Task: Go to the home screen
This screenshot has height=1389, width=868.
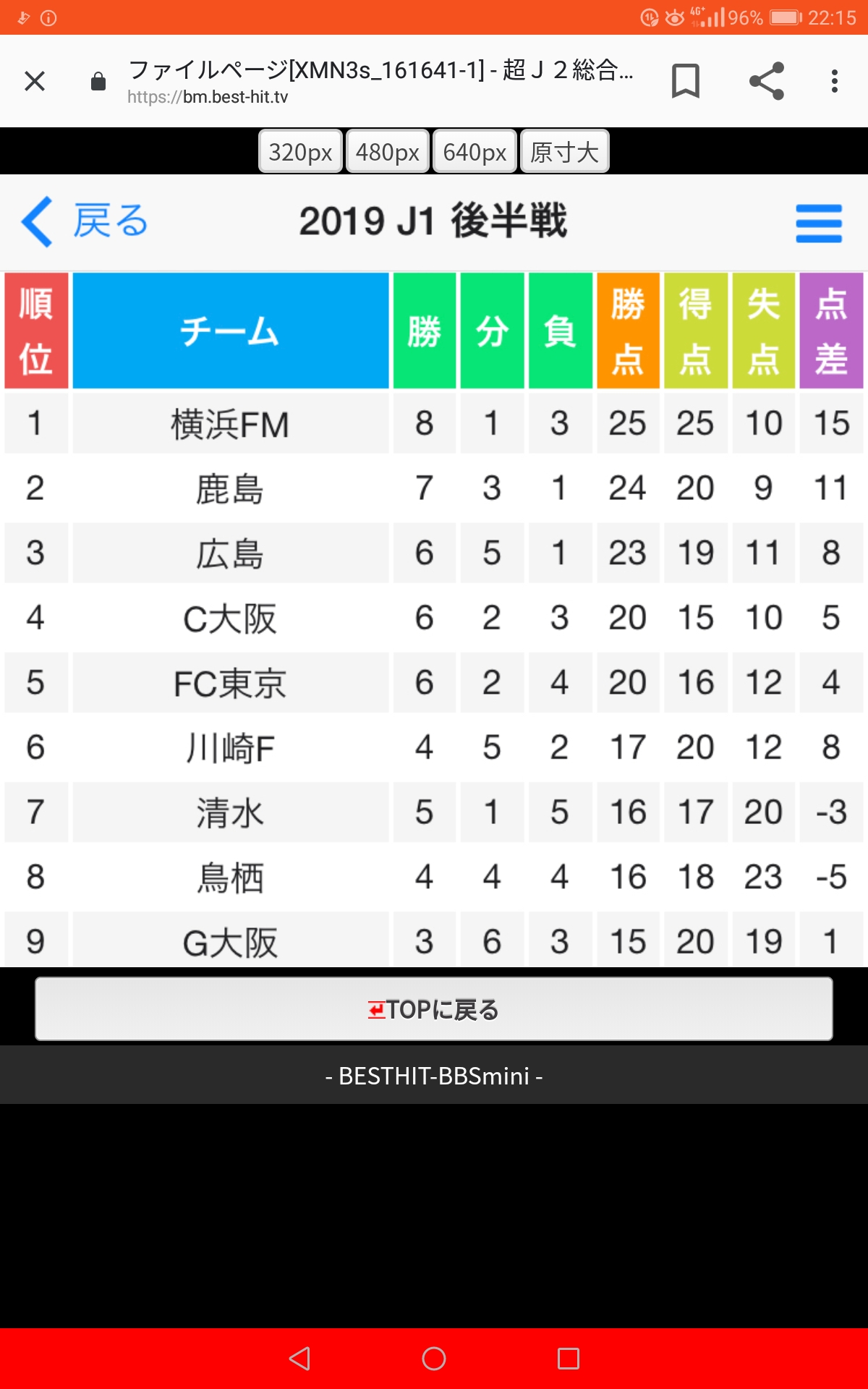Action: click(x=434, y=1359)
